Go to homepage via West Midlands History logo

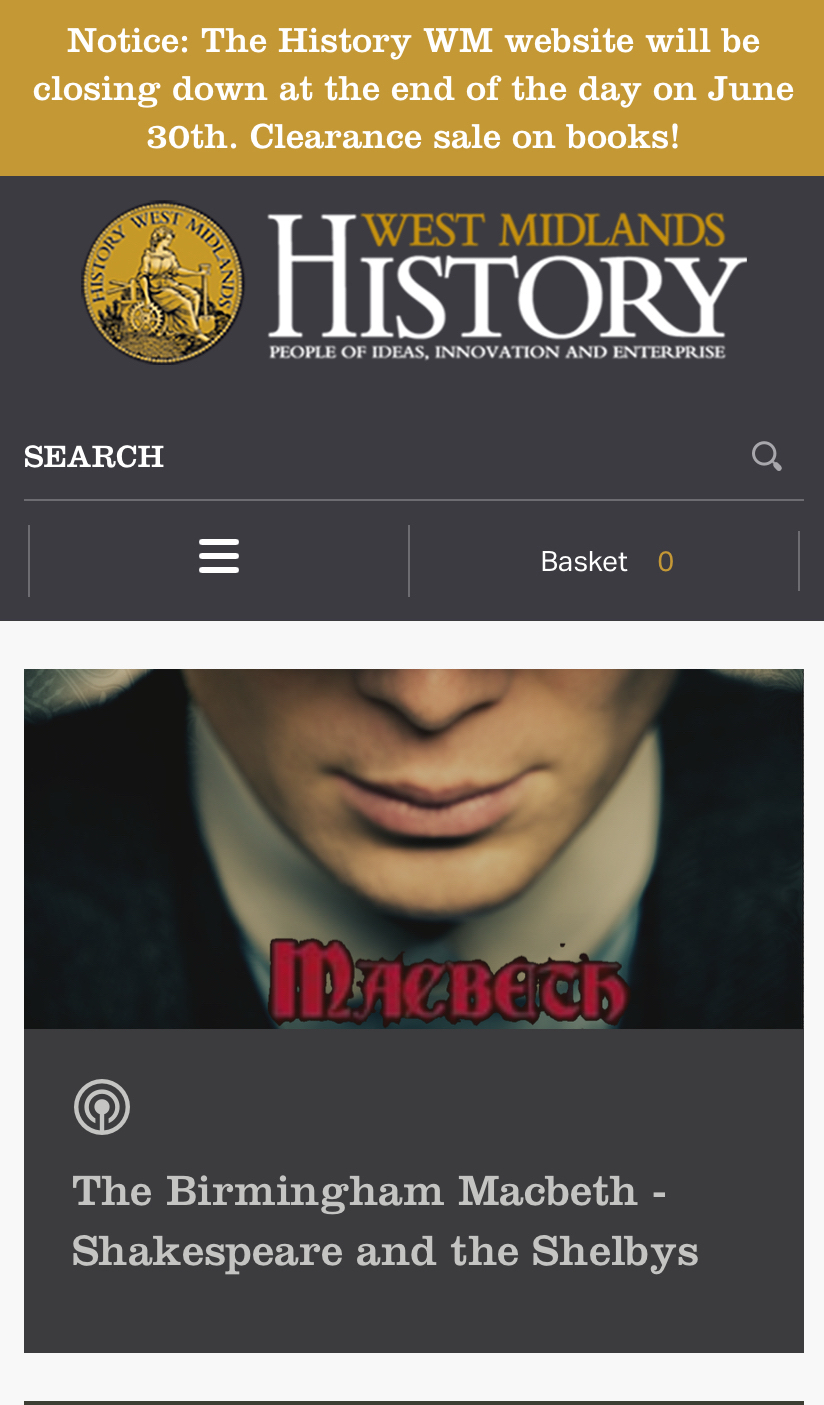coord(413,284)
